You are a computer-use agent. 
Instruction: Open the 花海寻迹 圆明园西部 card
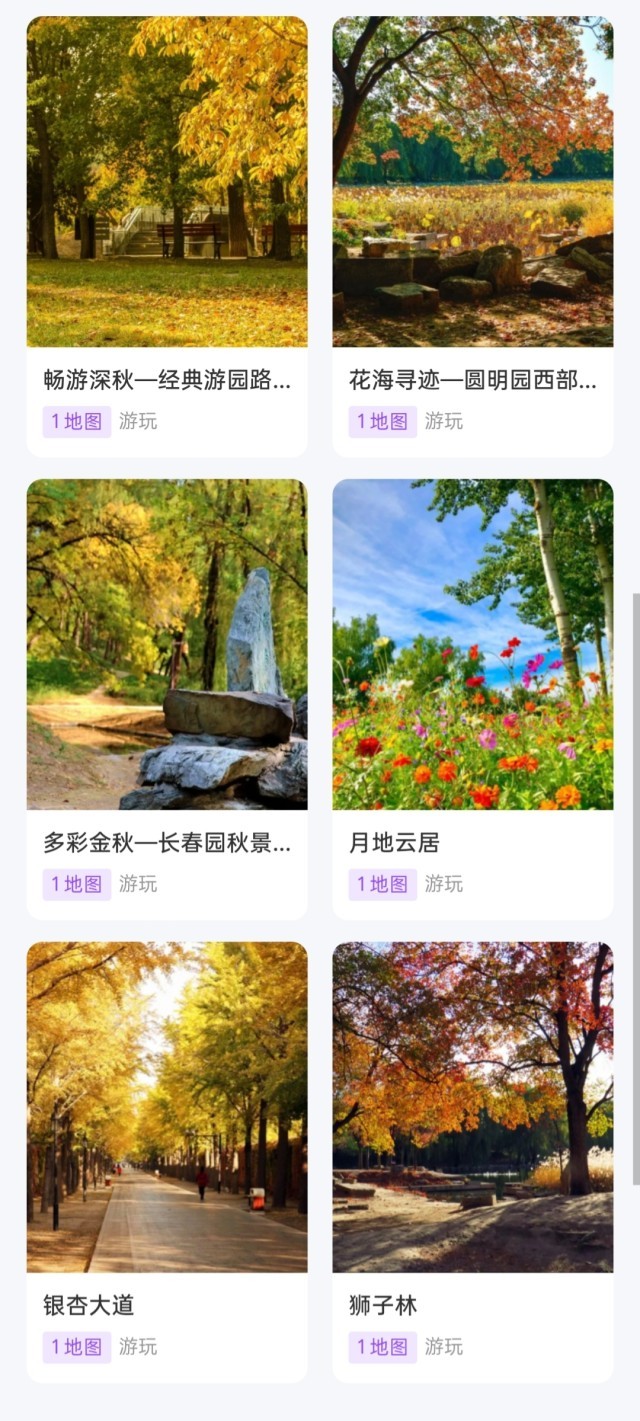pyautogui.click(x=472, y=235)
